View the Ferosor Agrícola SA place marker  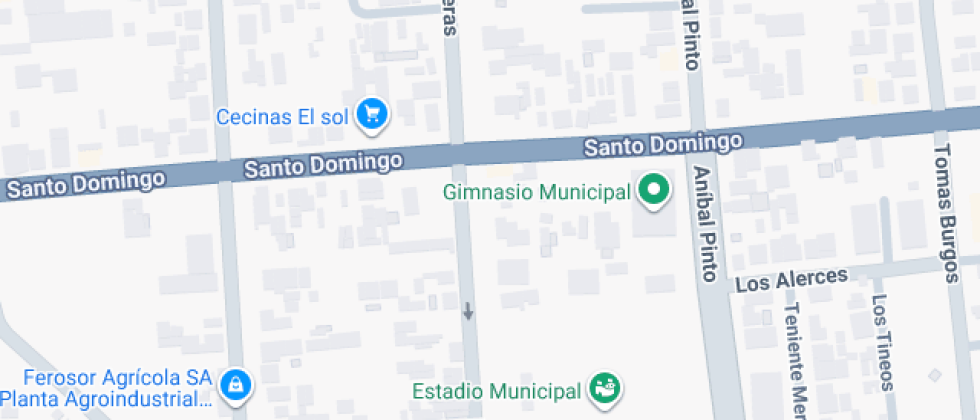pos(234,384)
